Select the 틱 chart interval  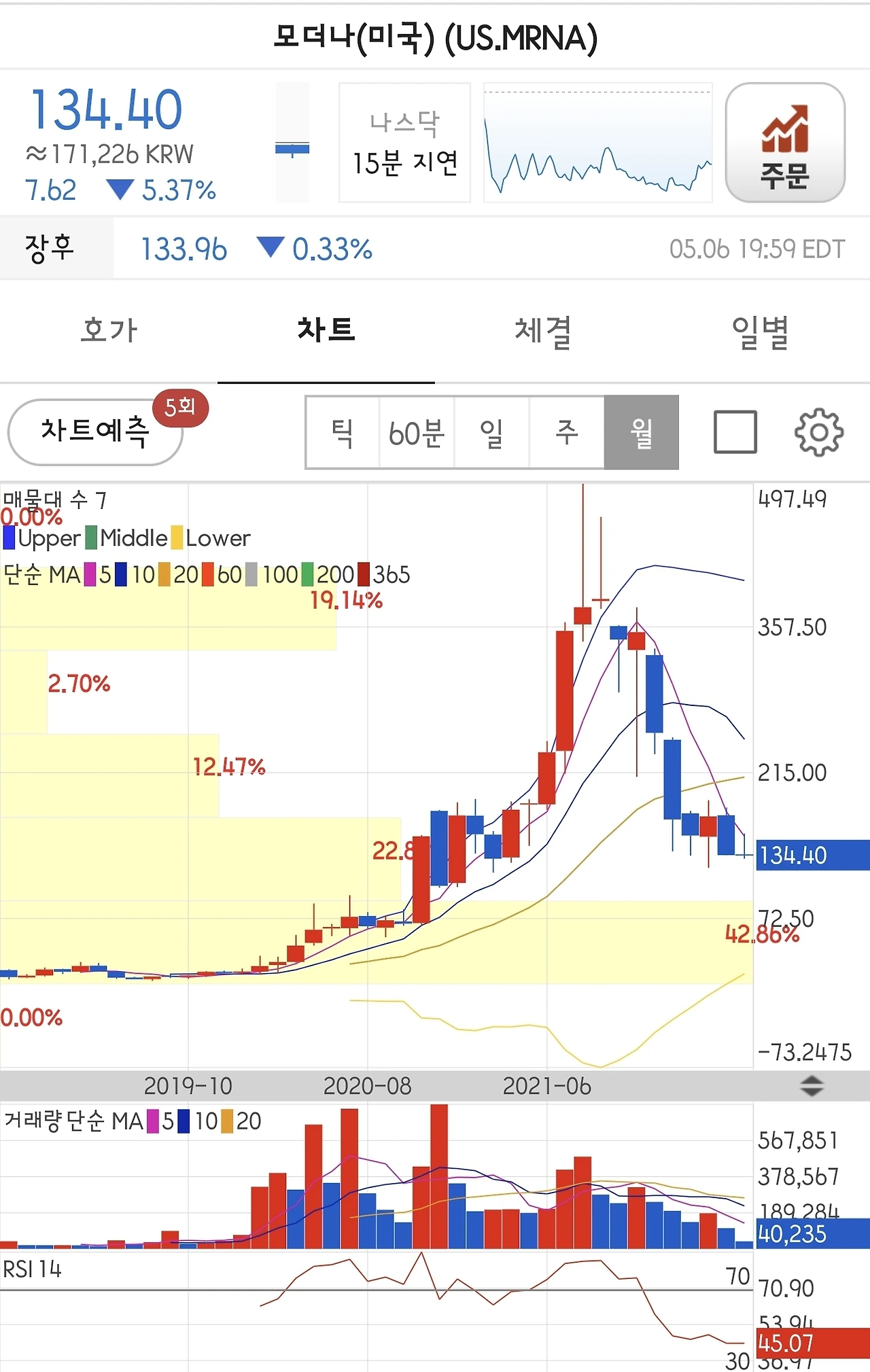[343, 432]
